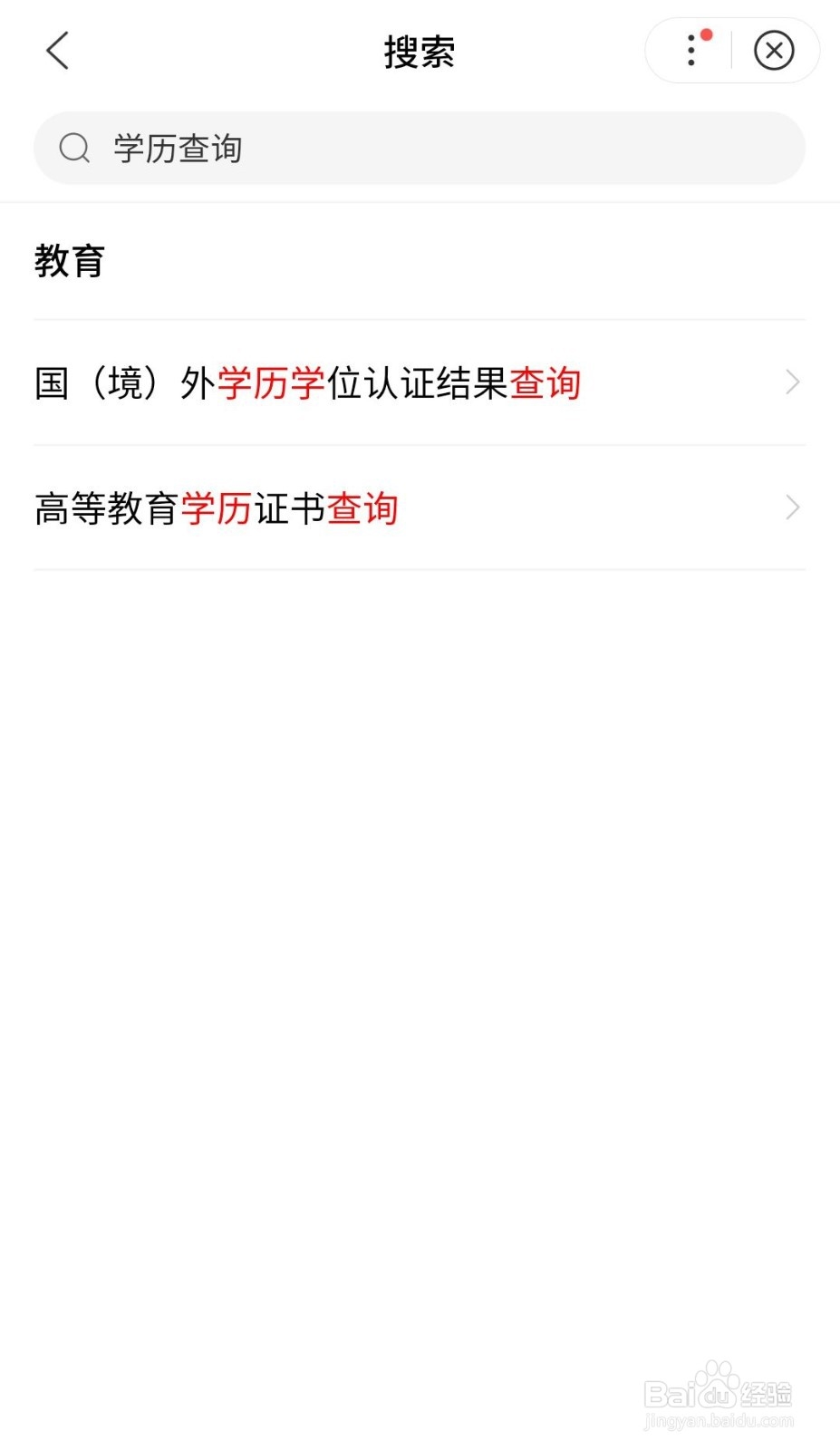Tap the divider under the 教育 section
The width and height of the screenshot is (840, 1450).
click(420, 316)
